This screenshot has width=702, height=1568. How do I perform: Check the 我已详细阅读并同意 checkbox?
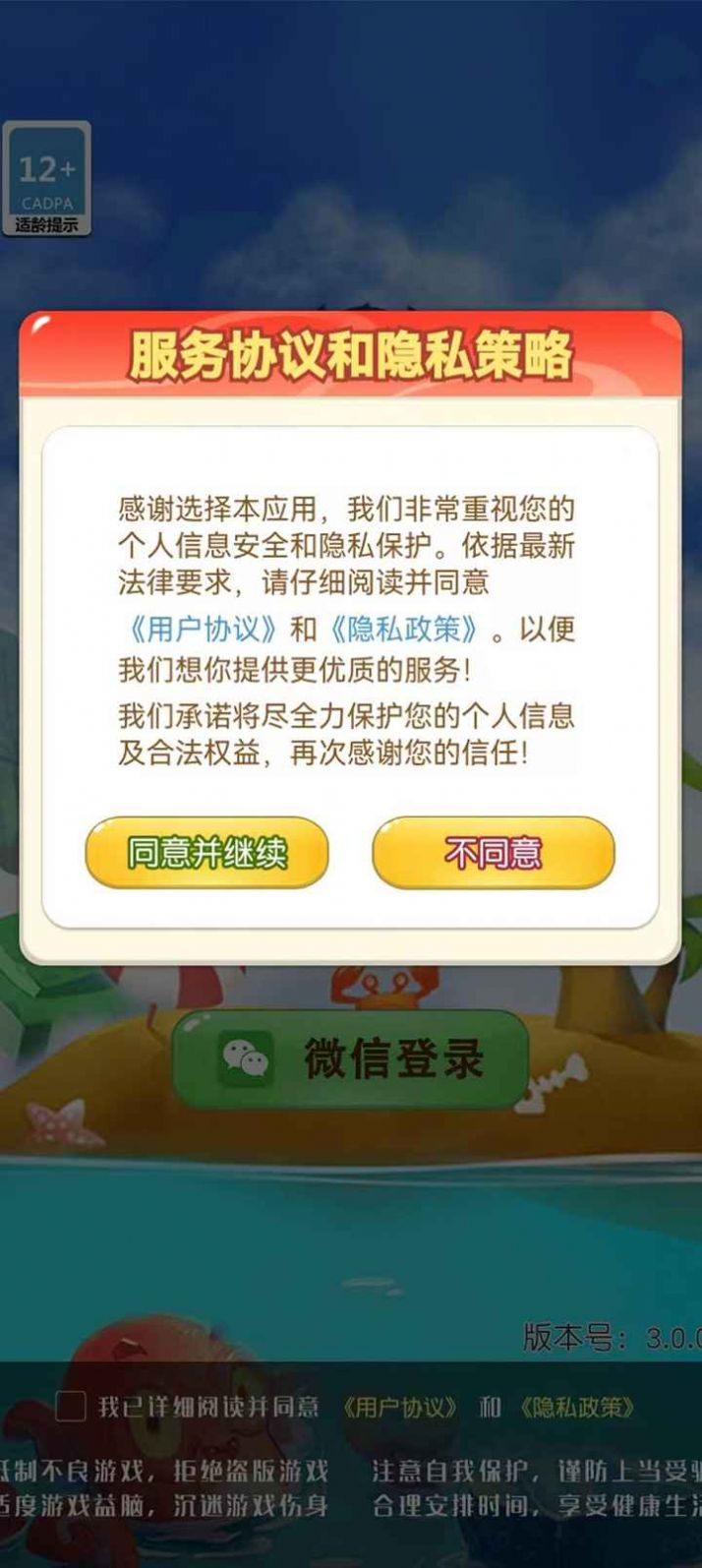click(70, 1407)
